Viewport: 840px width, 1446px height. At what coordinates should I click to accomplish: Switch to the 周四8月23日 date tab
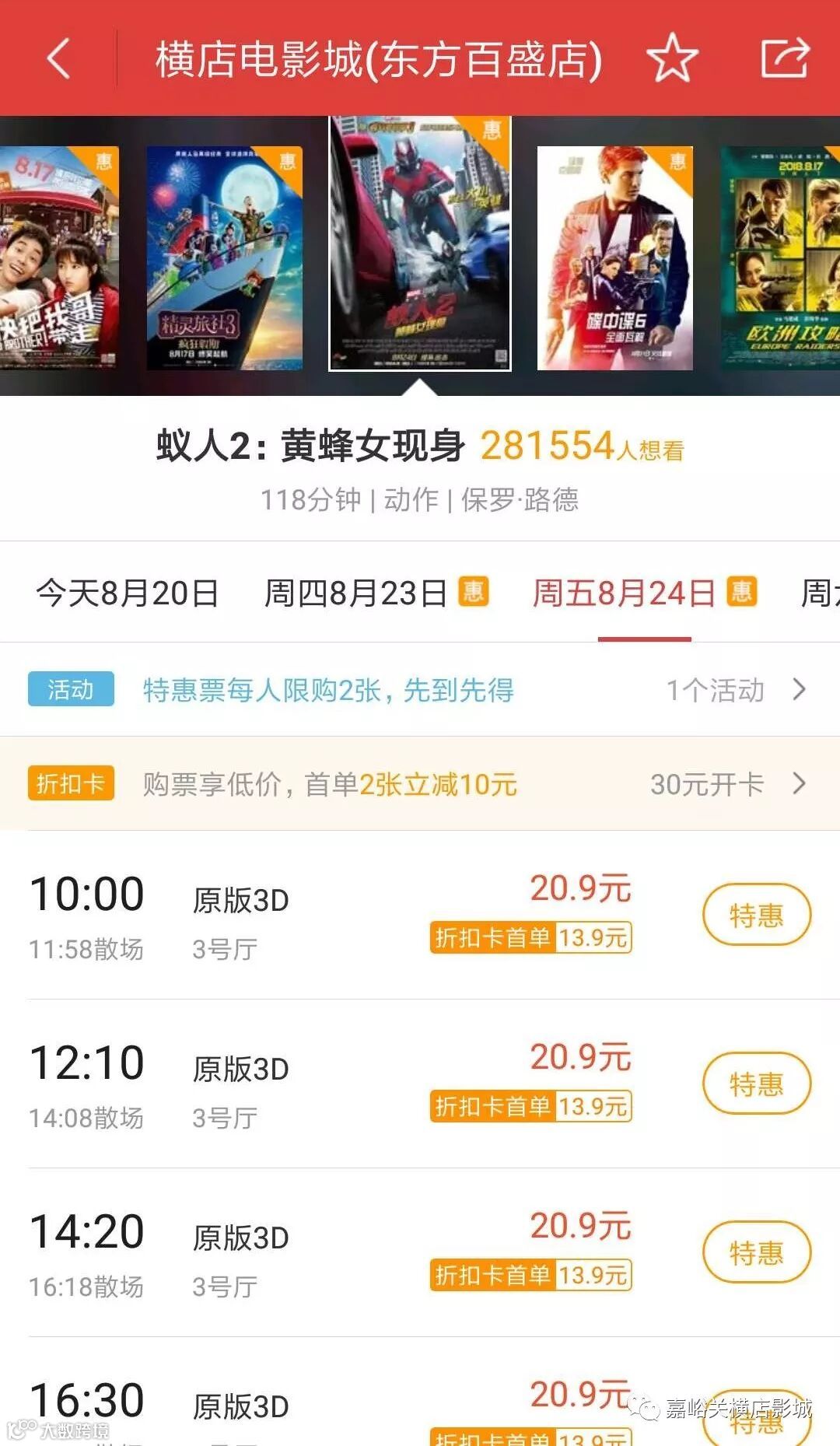pos(356,593)
